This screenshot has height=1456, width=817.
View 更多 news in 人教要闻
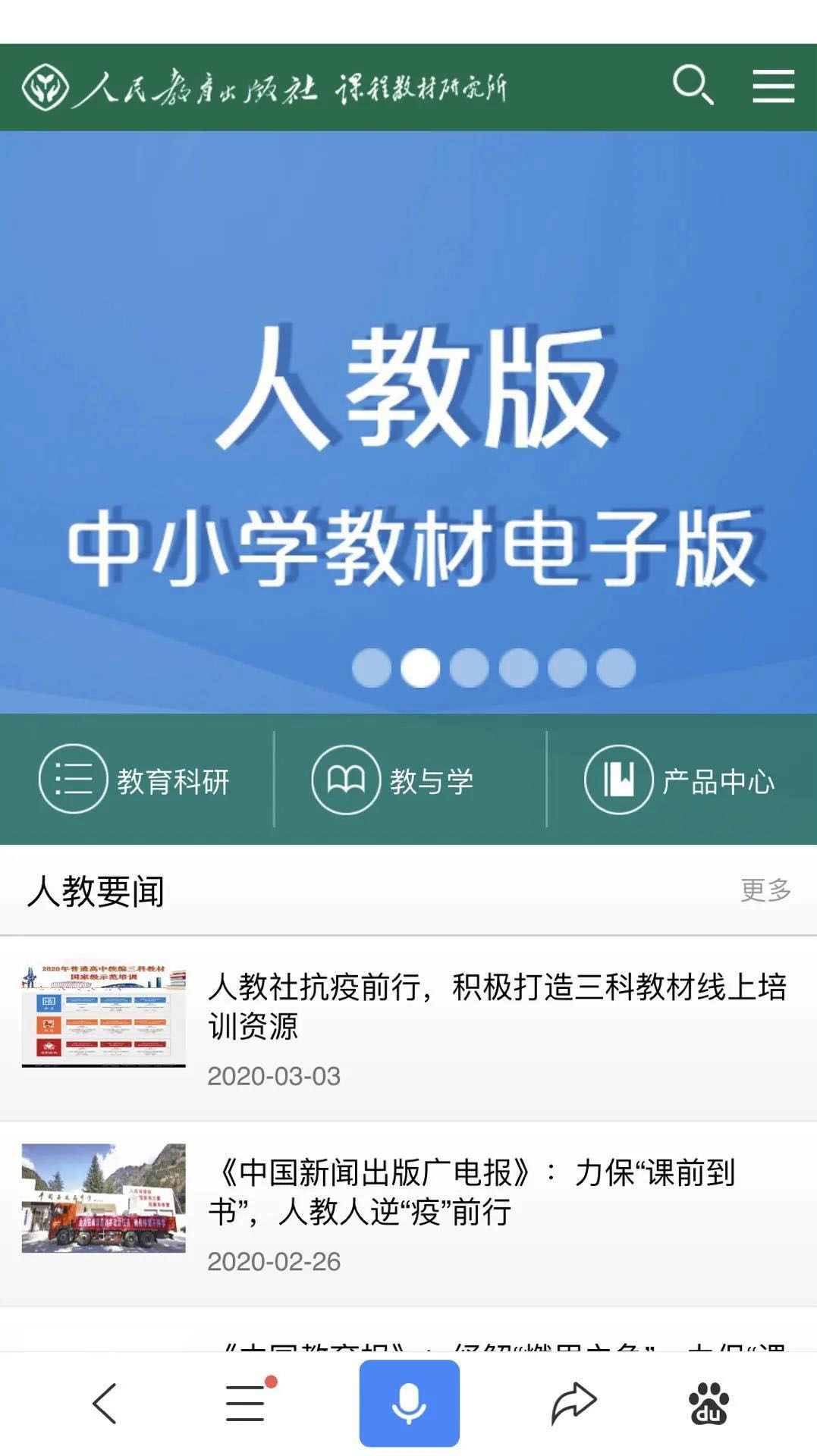click(x=765, y=890)
